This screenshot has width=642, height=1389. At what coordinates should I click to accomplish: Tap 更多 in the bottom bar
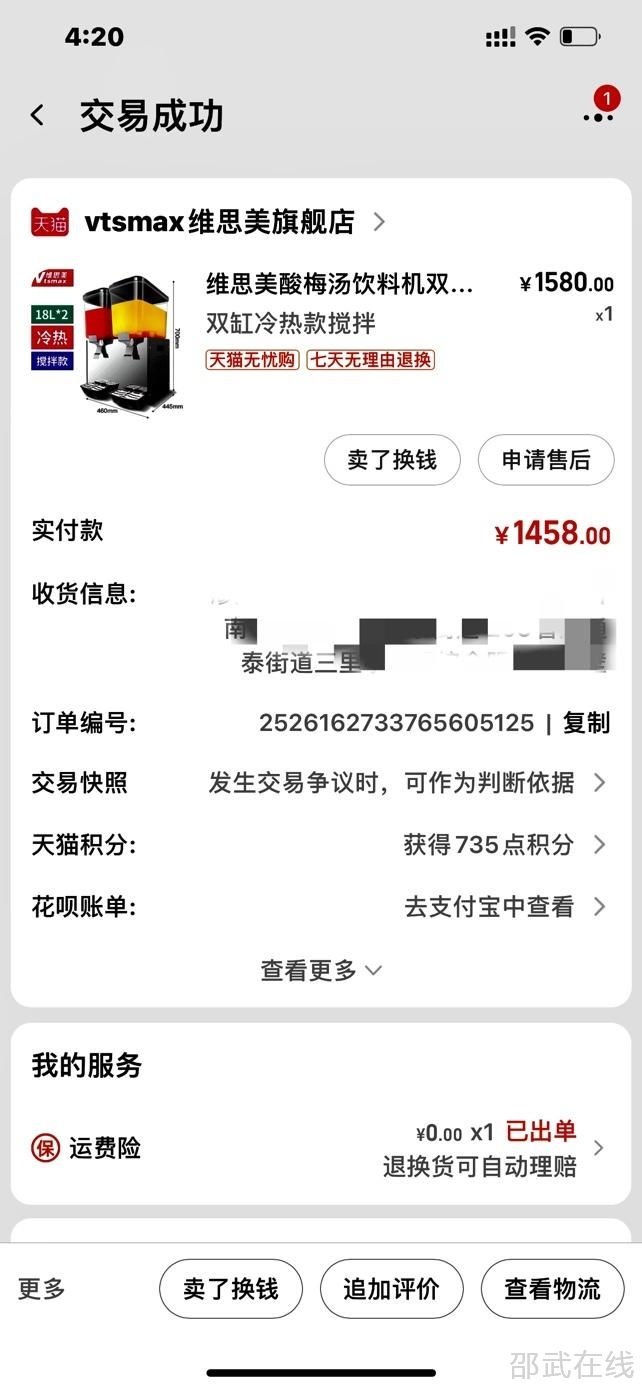[42, 1289]
